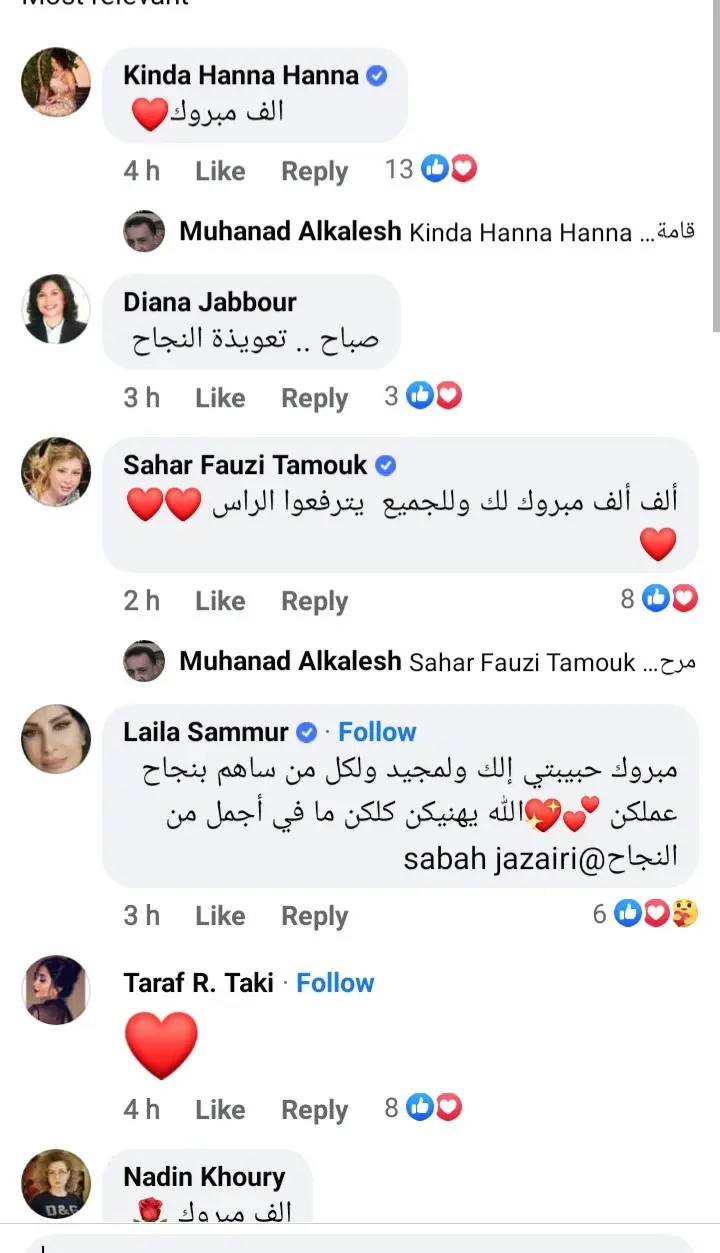
Task: Reply to Laila Sammur's comment
Action: 314,916
